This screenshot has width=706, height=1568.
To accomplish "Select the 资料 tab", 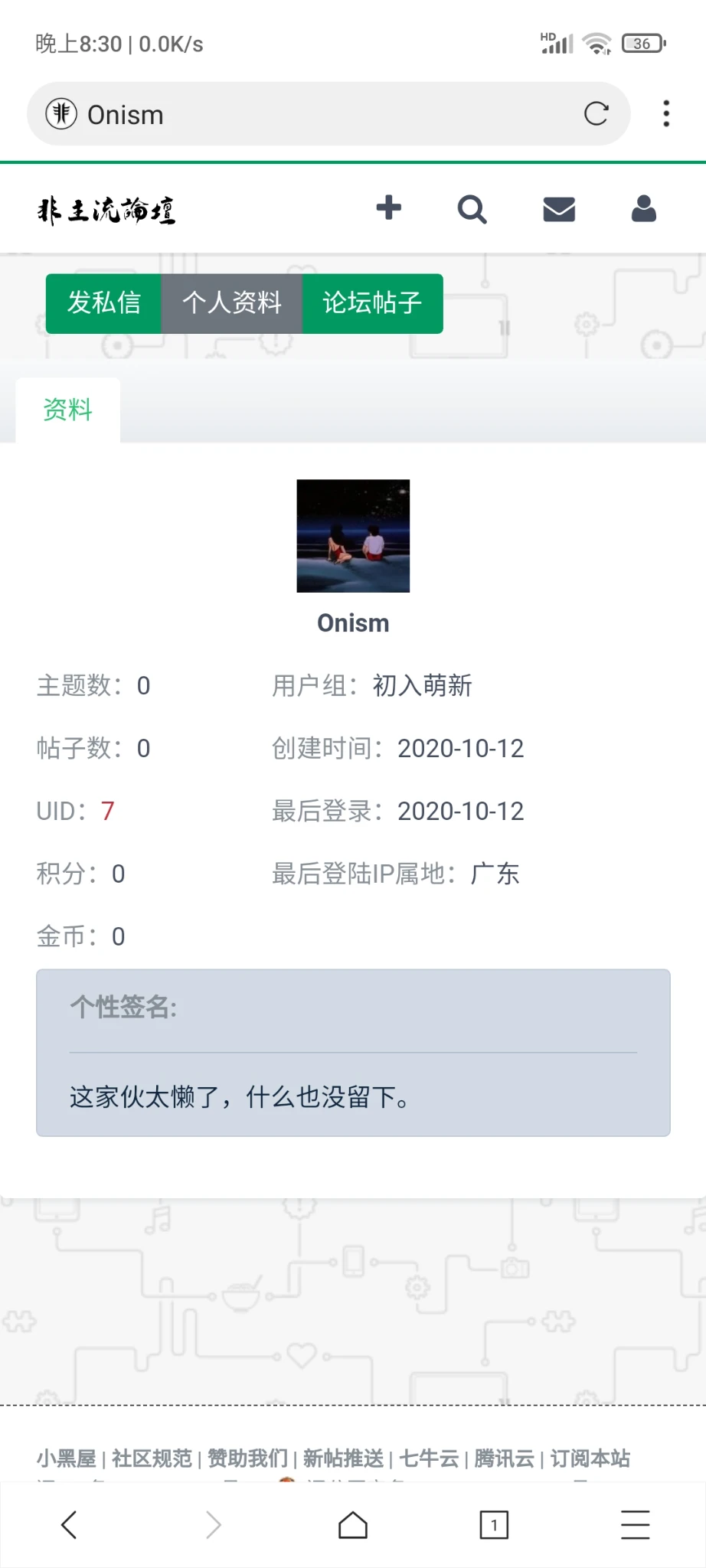I will click(x=68, y=410).
